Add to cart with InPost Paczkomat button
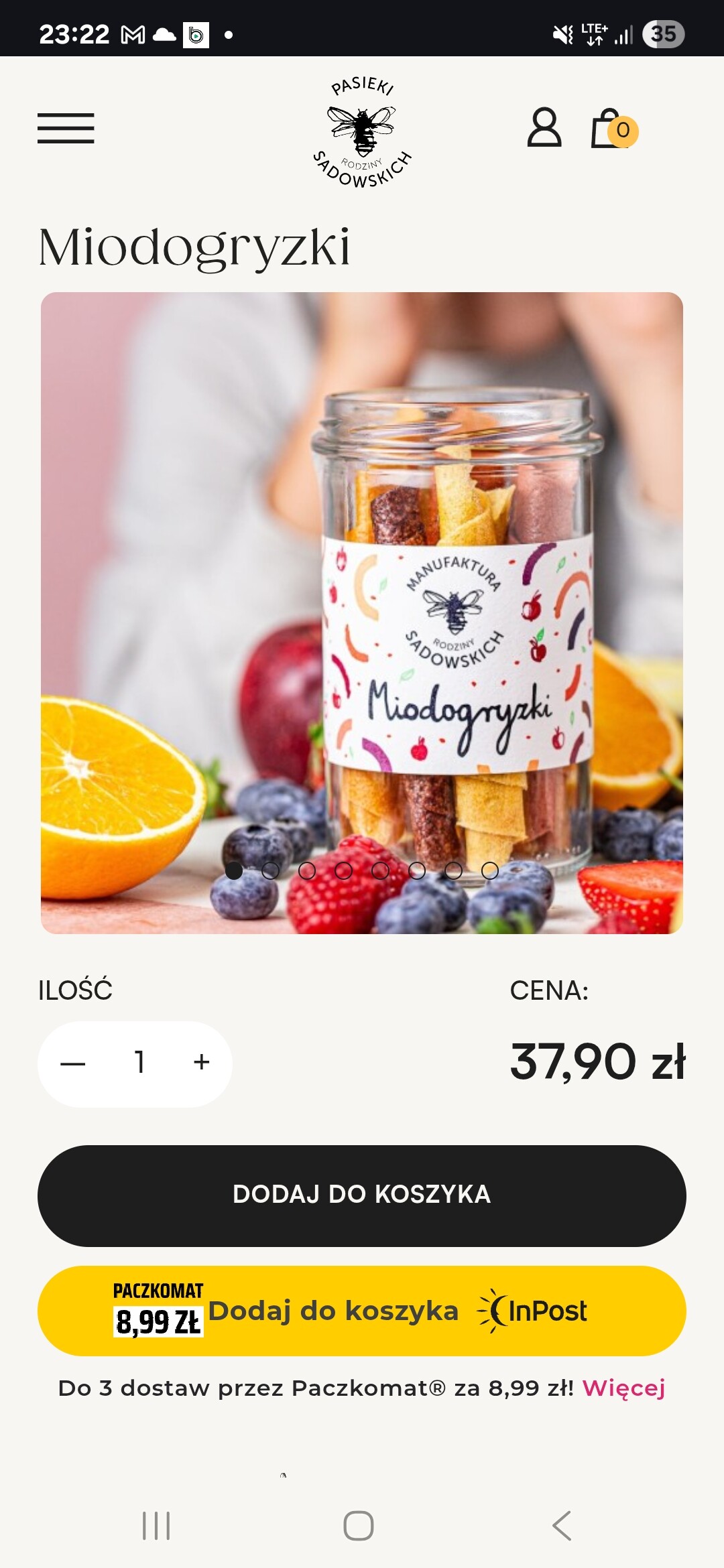This screenshot has height=1568, width=724. pos(362,1311)
